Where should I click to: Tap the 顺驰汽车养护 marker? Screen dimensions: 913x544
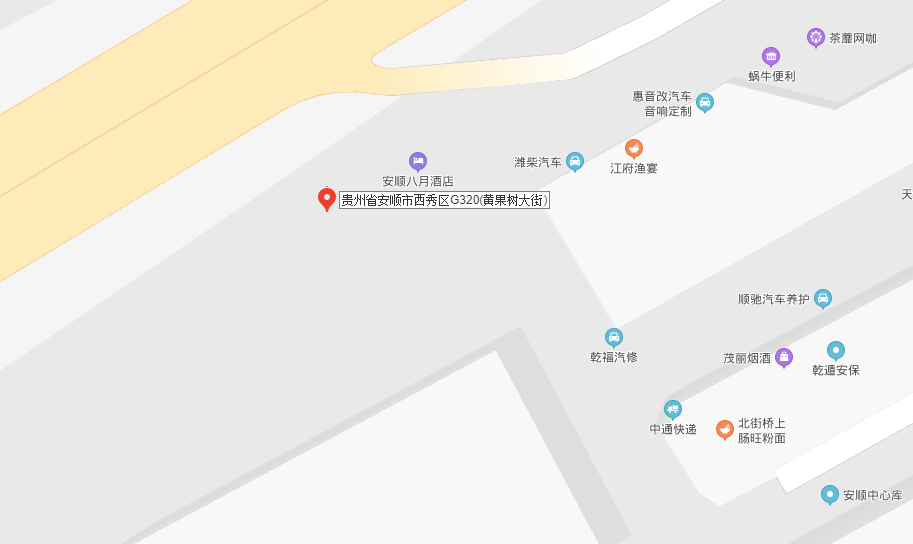point(823,298)
